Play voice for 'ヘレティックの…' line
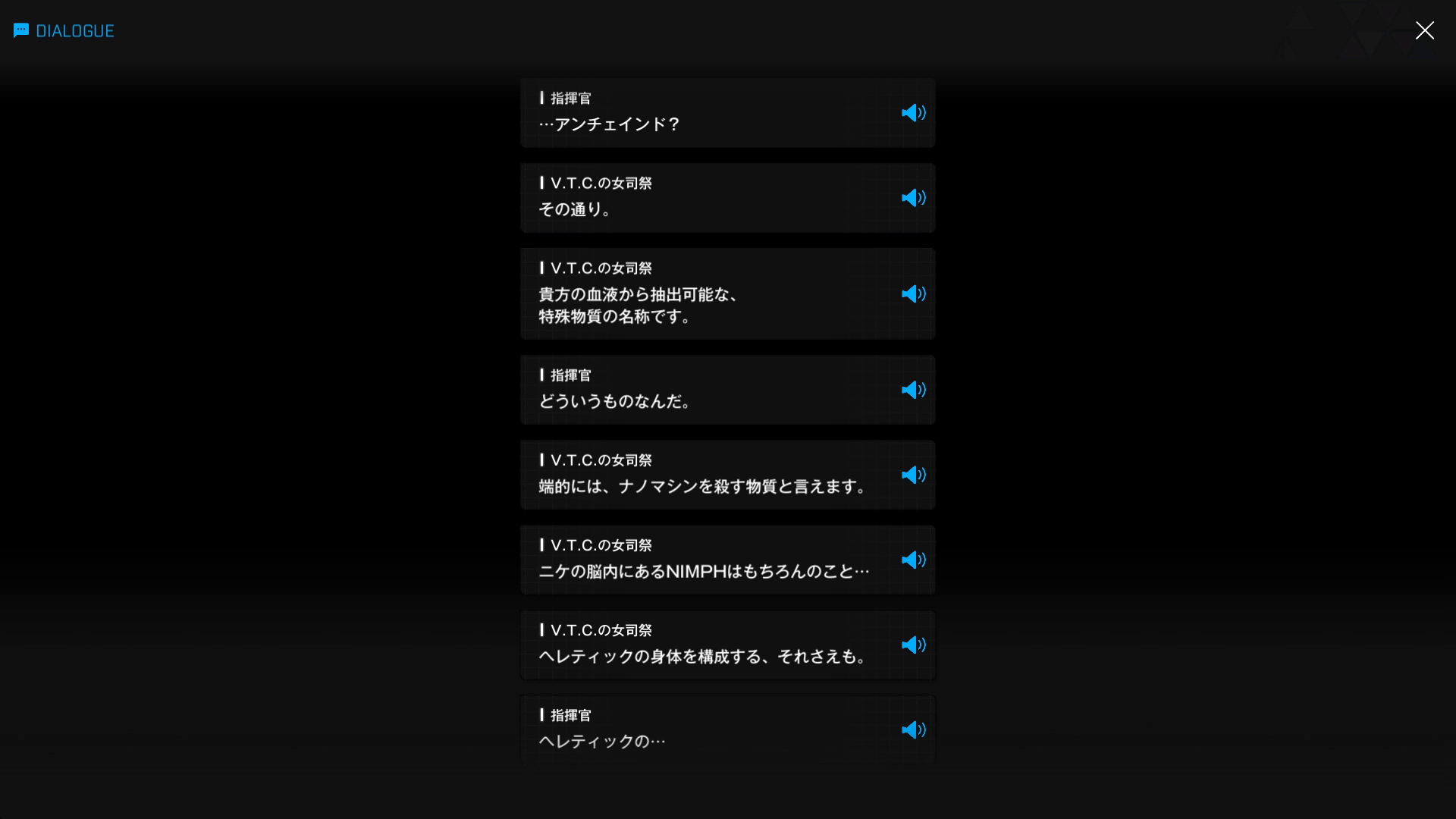 coord(913,730)
